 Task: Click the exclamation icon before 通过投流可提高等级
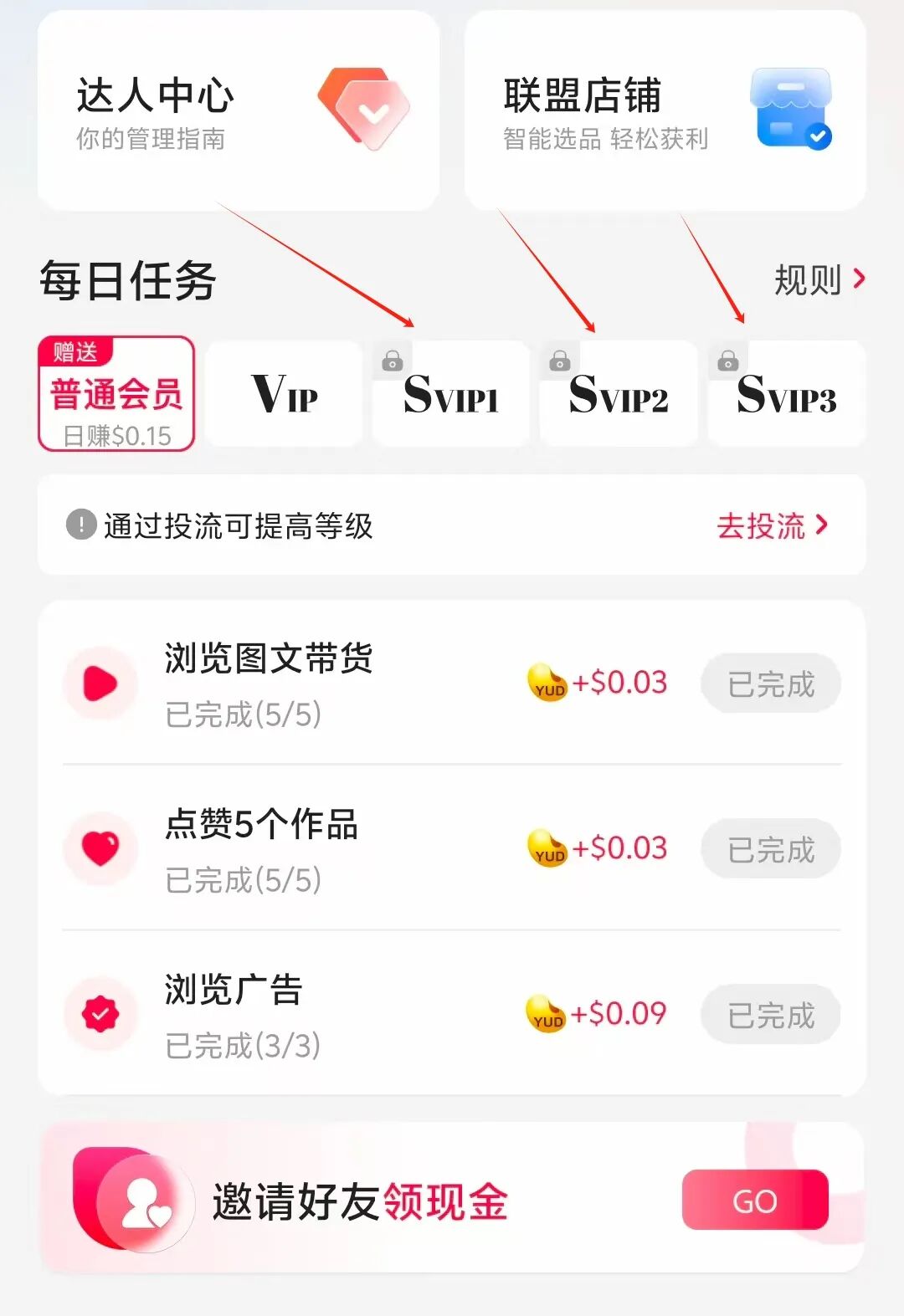[x=80, y=525]
